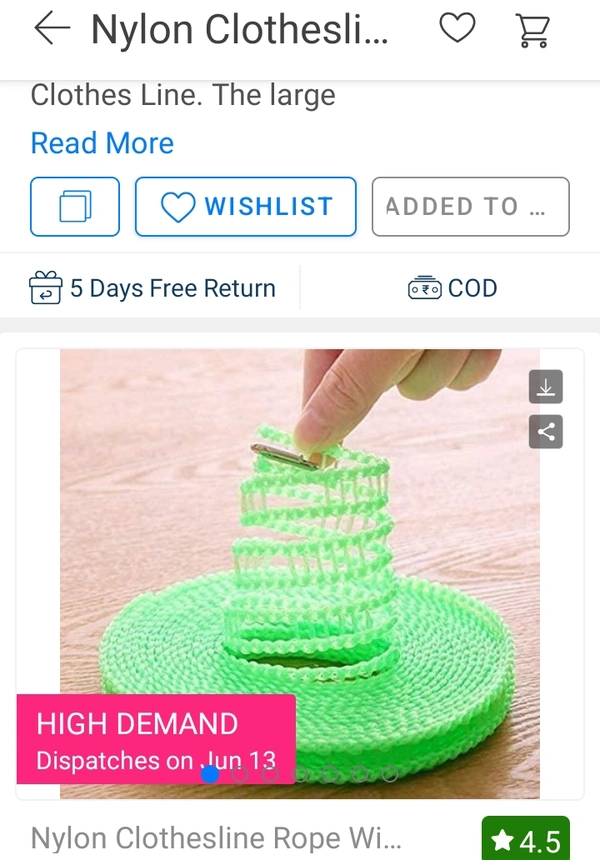Tap the copy icon button
This screenshot has height=860, width=600.
(x=75, y=207)
